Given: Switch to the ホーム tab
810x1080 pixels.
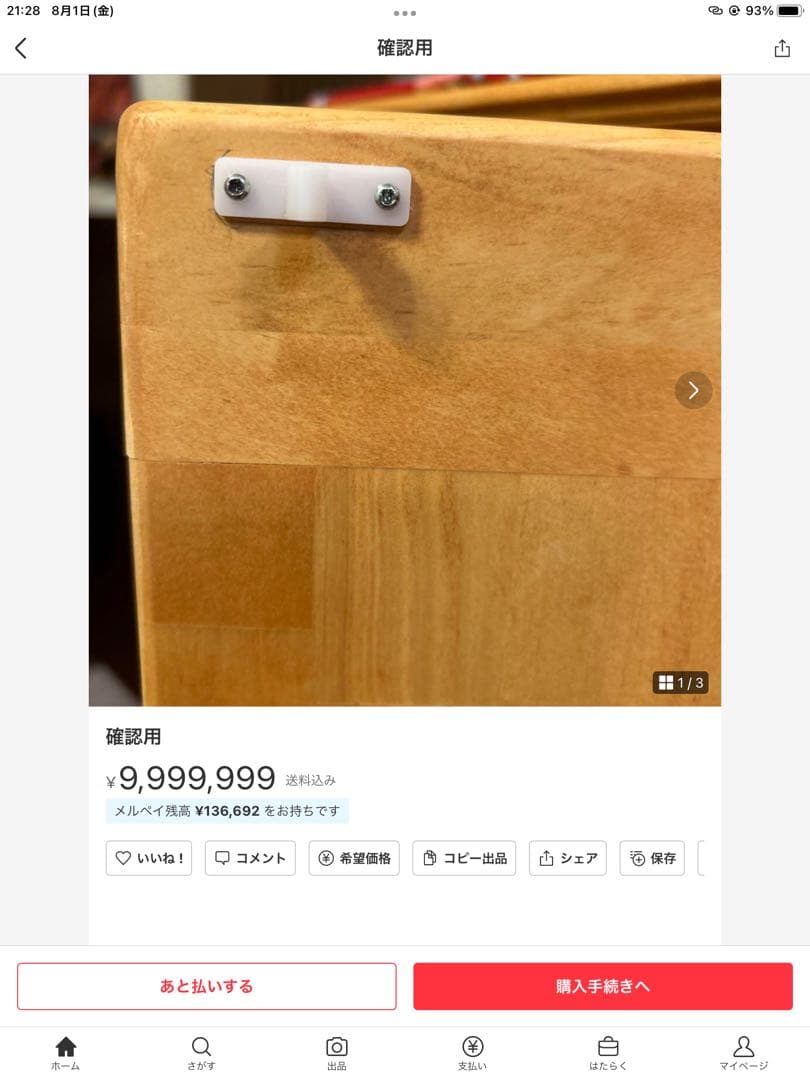Looking at the screenshot, I should (66, 1053).
